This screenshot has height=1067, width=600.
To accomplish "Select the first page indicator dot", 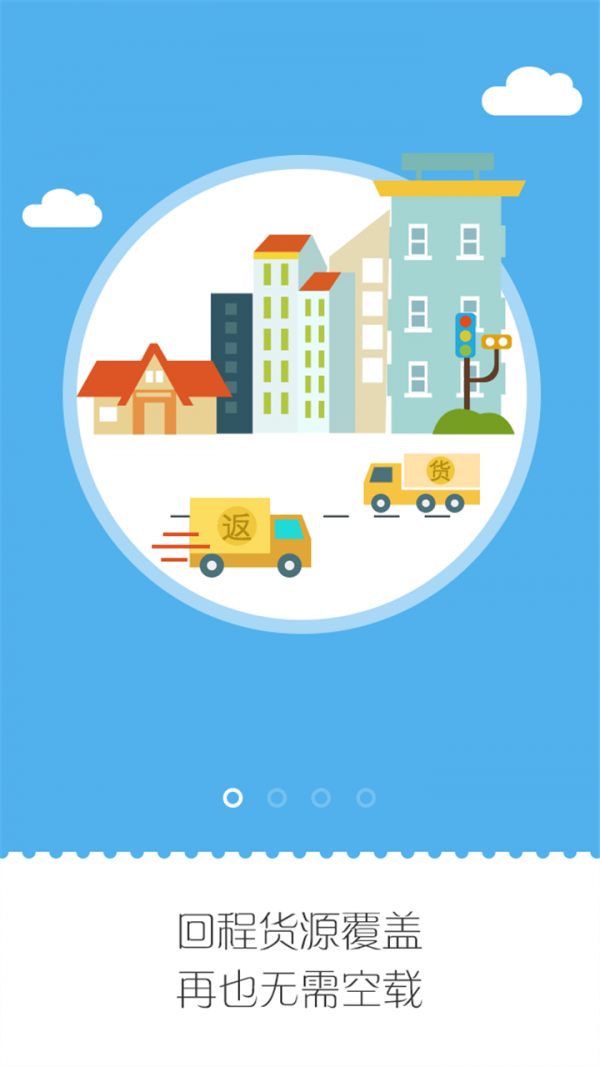I will pyautogui.click(x=233, y=797).
